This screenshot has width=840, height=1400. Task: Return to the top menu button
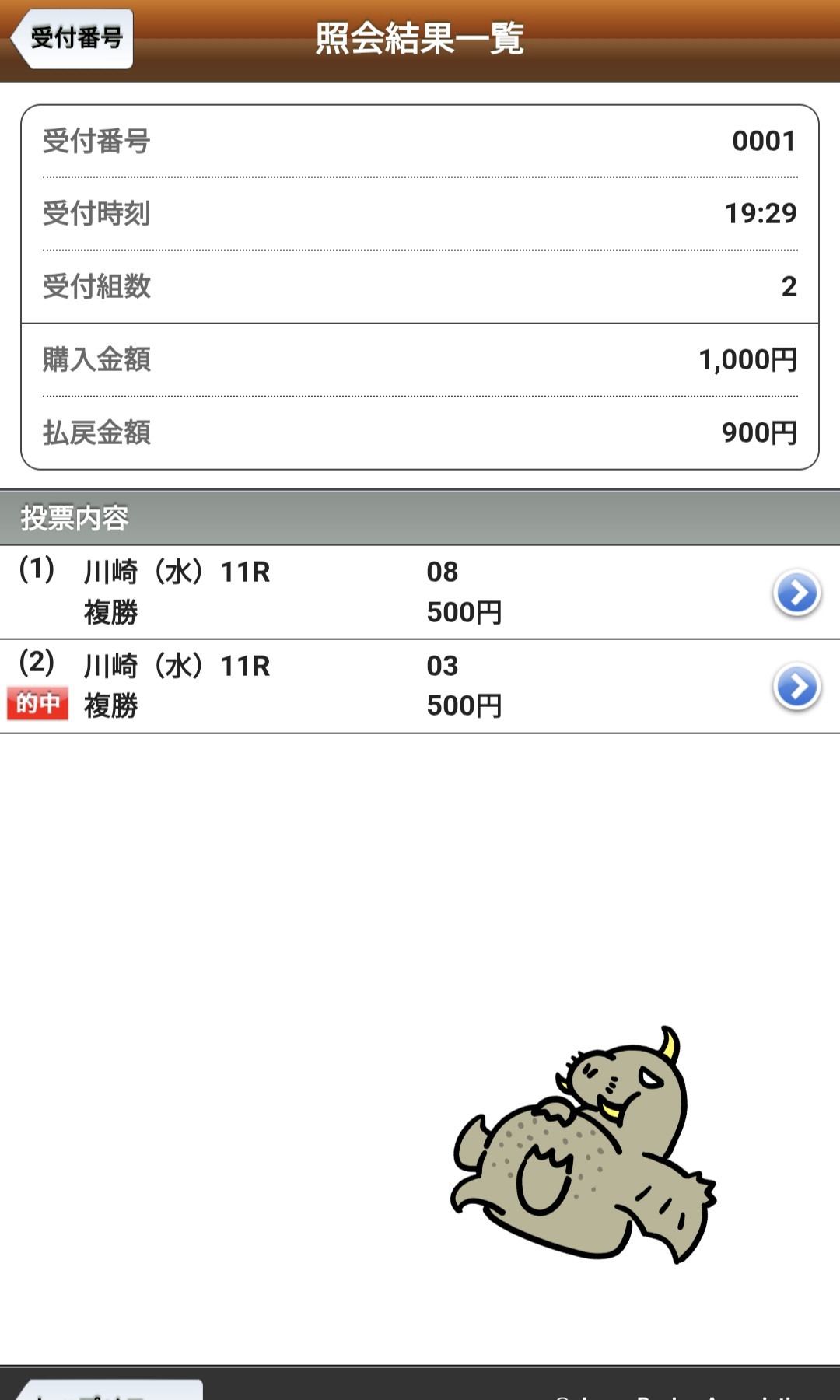[109, 1389]
